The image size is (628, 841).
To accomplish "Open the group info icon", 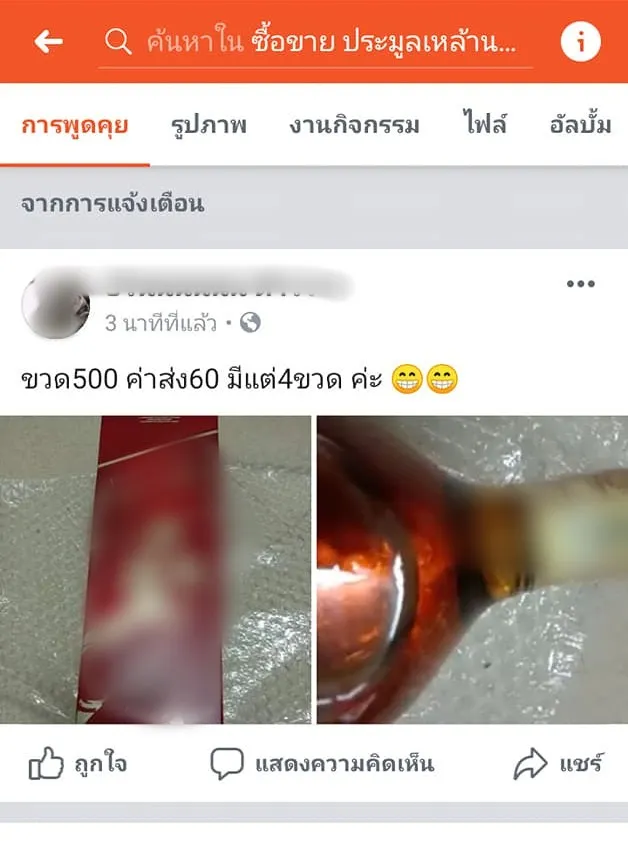I will (x=580, y=42).
